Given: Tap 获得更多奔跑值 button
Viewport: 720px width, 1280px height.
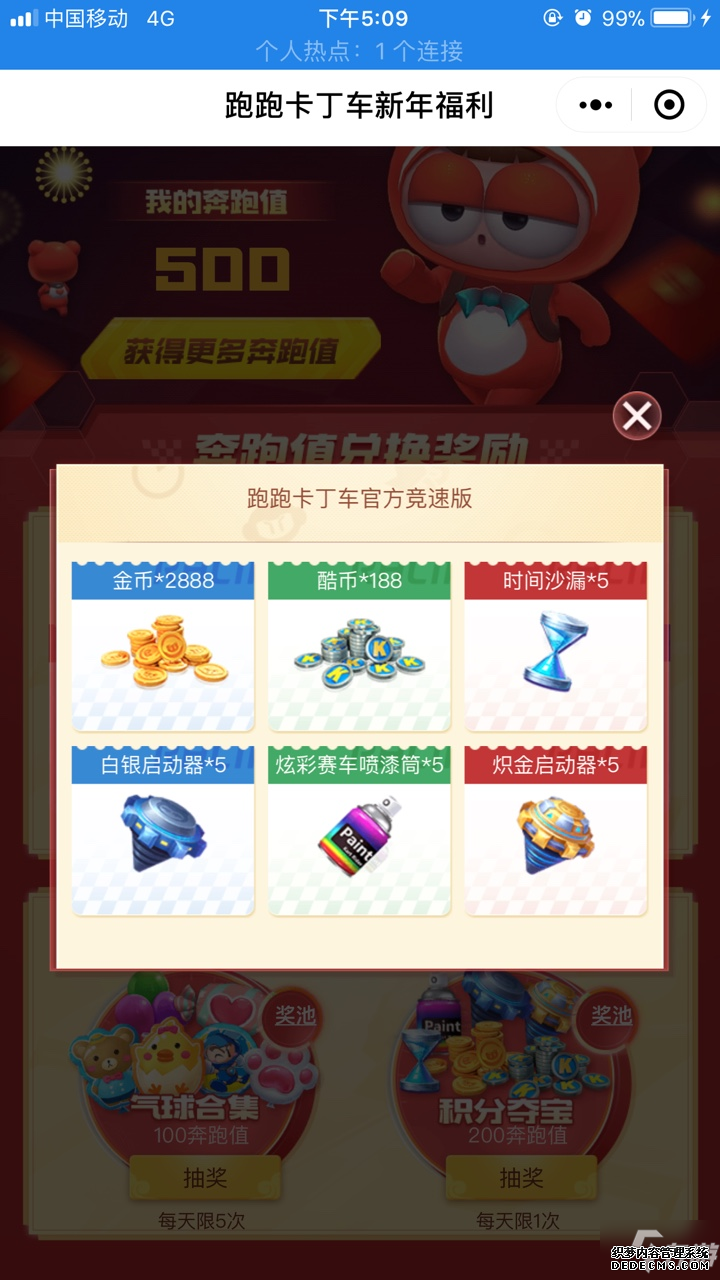Looking at the screenshot, I should click(231, 351).
